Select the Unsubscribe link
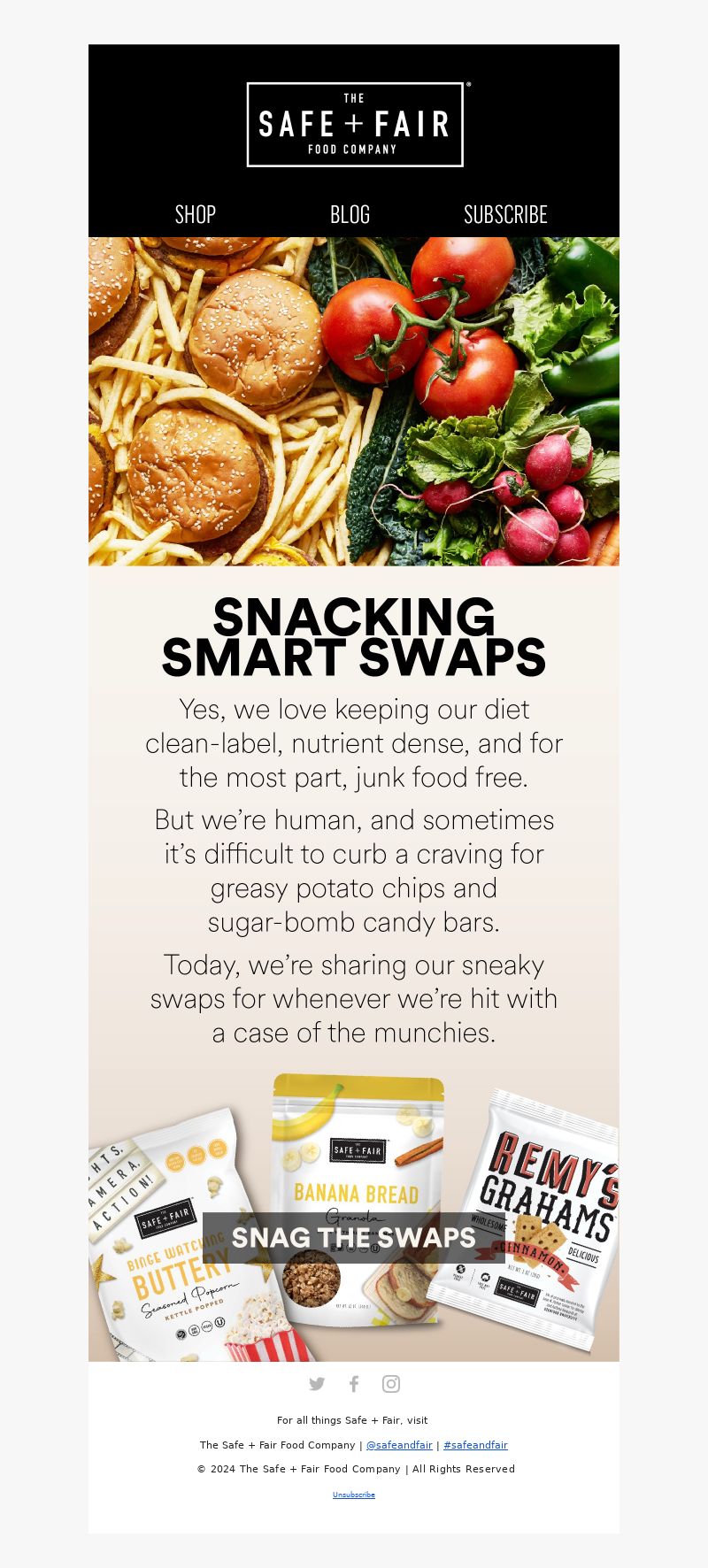Screen dimensions: 708x1568 [354, 1495]
